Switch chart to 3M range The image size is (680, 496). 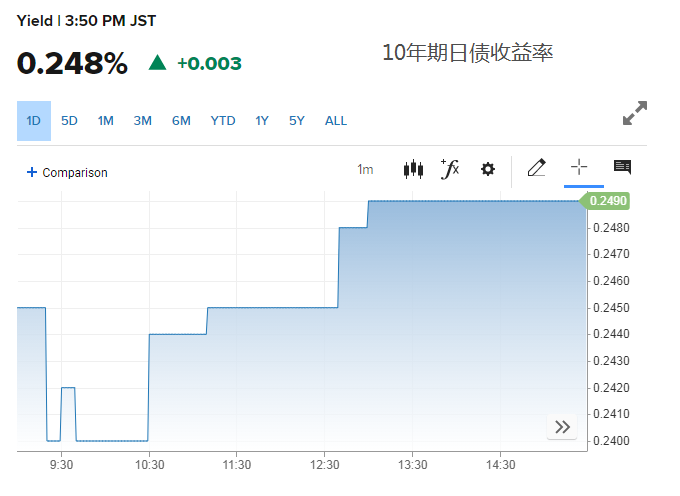coord(143,121)
